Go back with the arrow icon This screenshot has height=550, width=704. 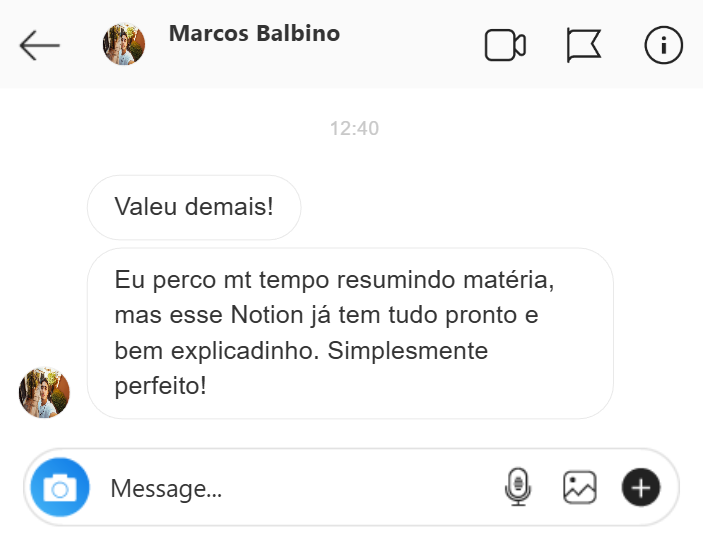click(x=40, y=45)
